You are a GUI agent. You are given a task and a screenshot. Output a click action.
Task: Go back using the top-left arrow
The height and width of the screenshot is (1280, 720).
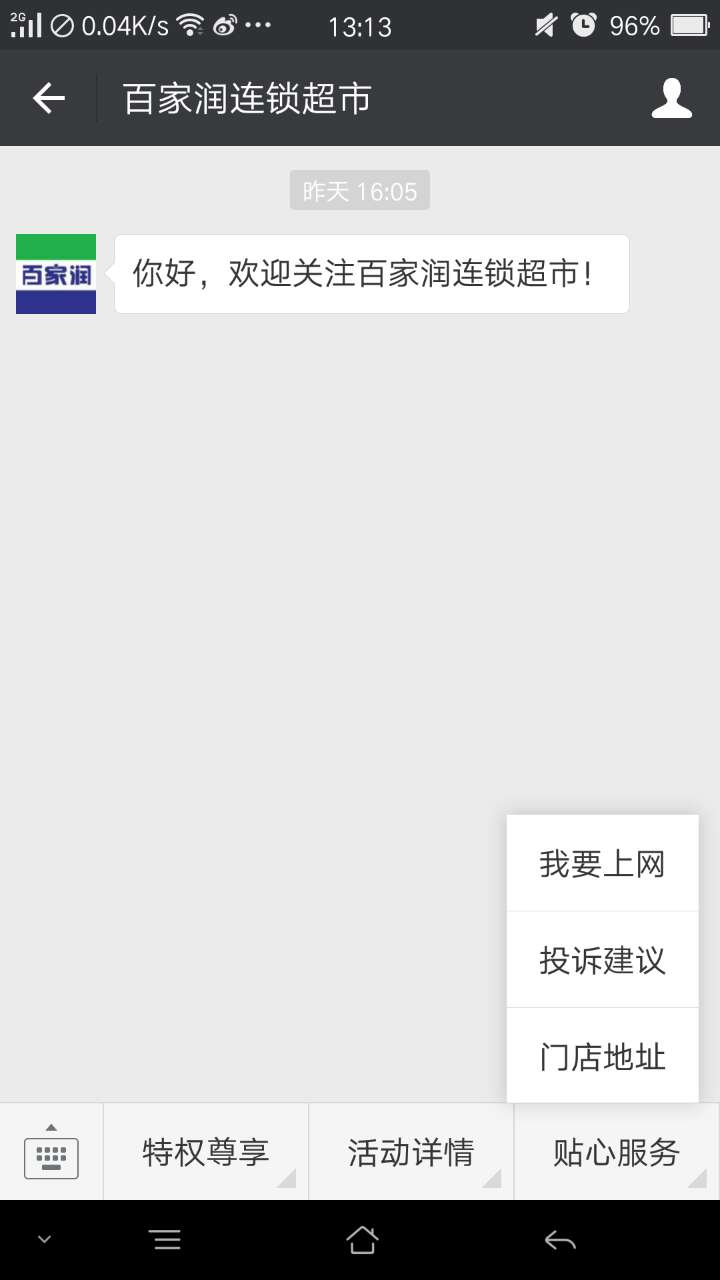(x=48, y=98)
